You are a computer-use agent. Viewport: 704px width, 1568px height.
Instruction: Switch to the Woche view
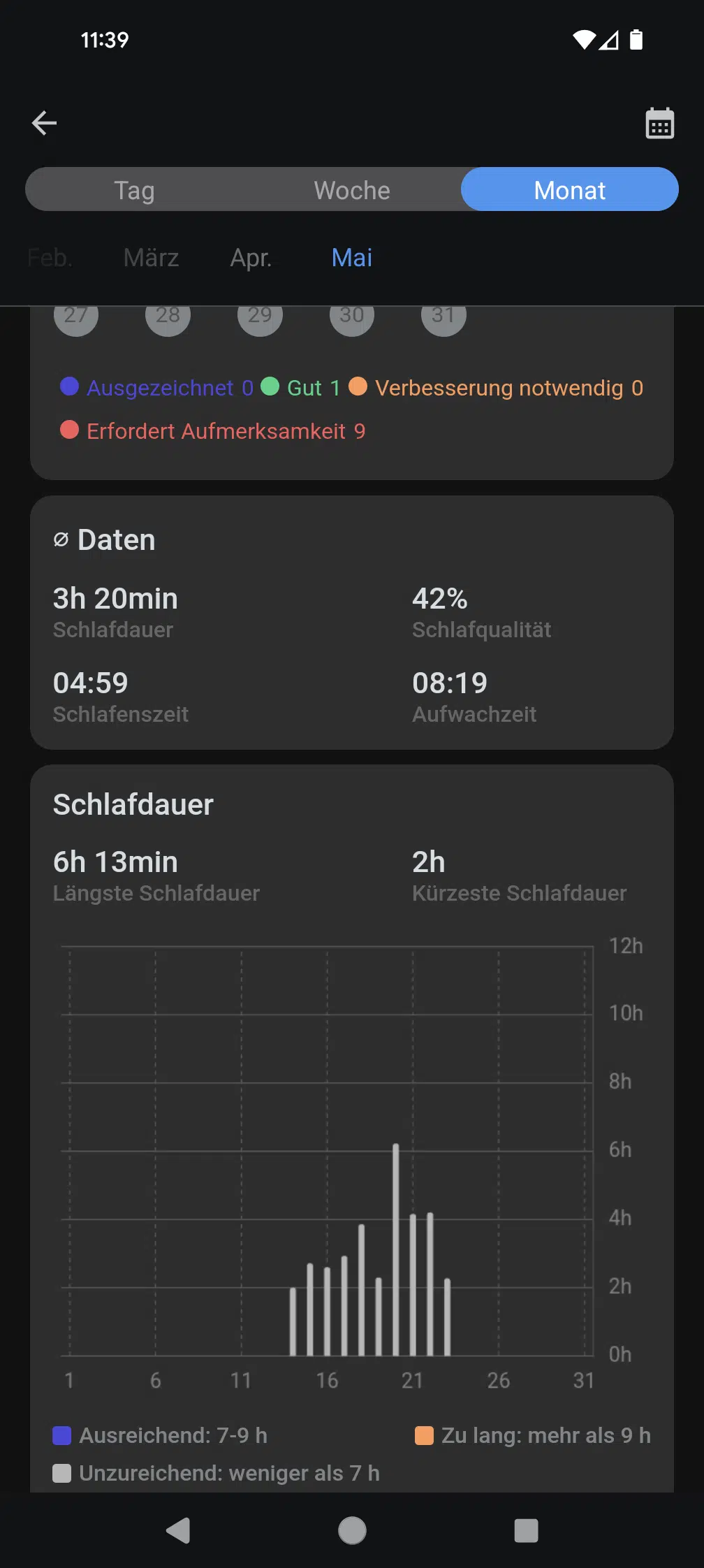(x=352, y=190)
